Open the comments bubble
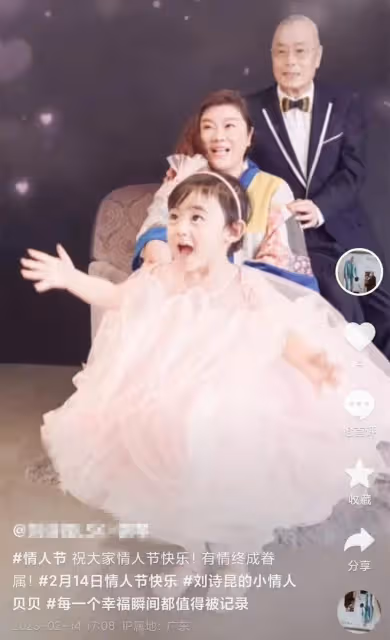Viewport: 390px width, 640px height. pos(359,404)
